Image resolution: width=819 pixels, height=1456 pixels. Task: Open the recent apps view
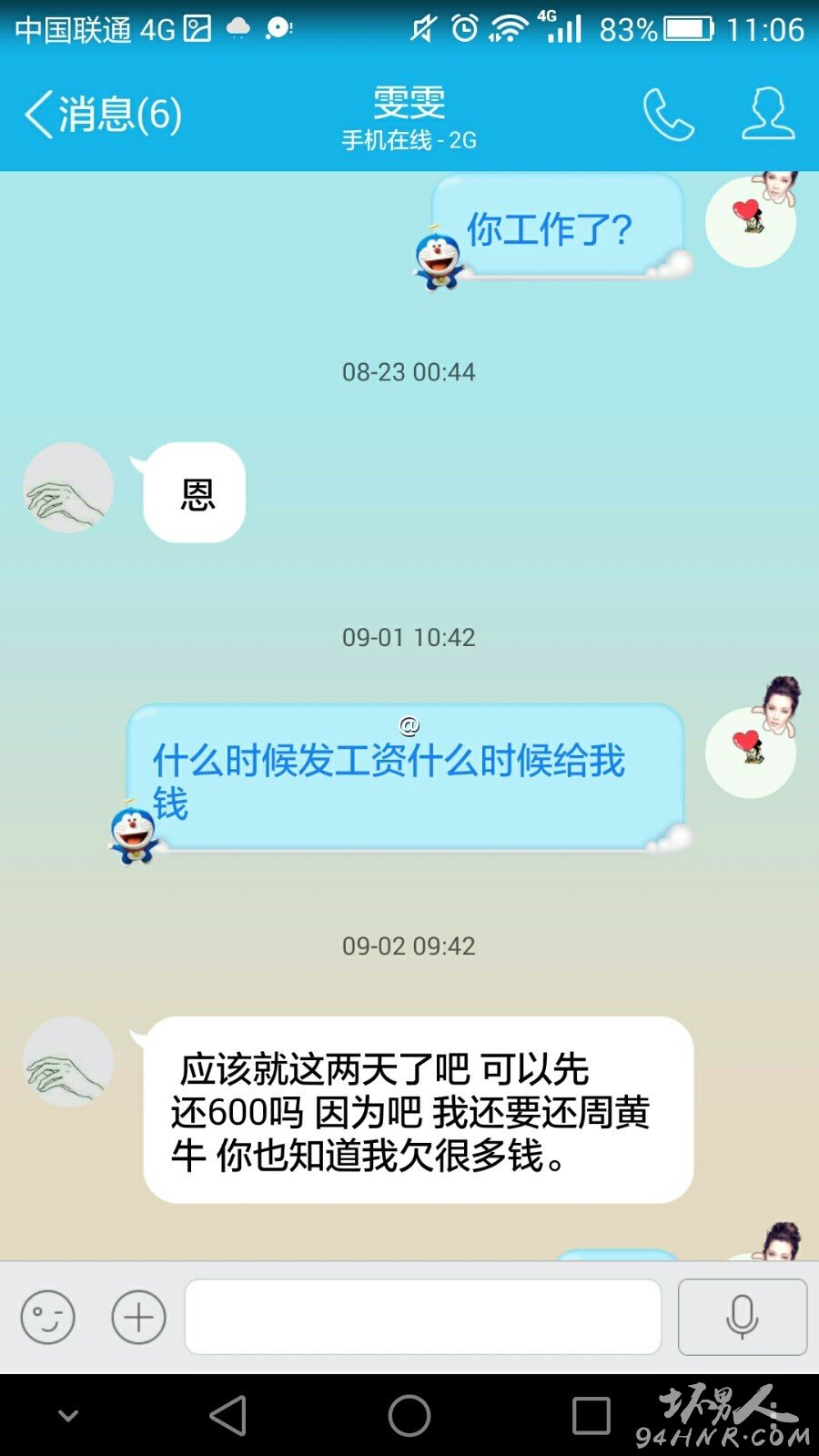pyautogui.click(x=591, y=1416)
